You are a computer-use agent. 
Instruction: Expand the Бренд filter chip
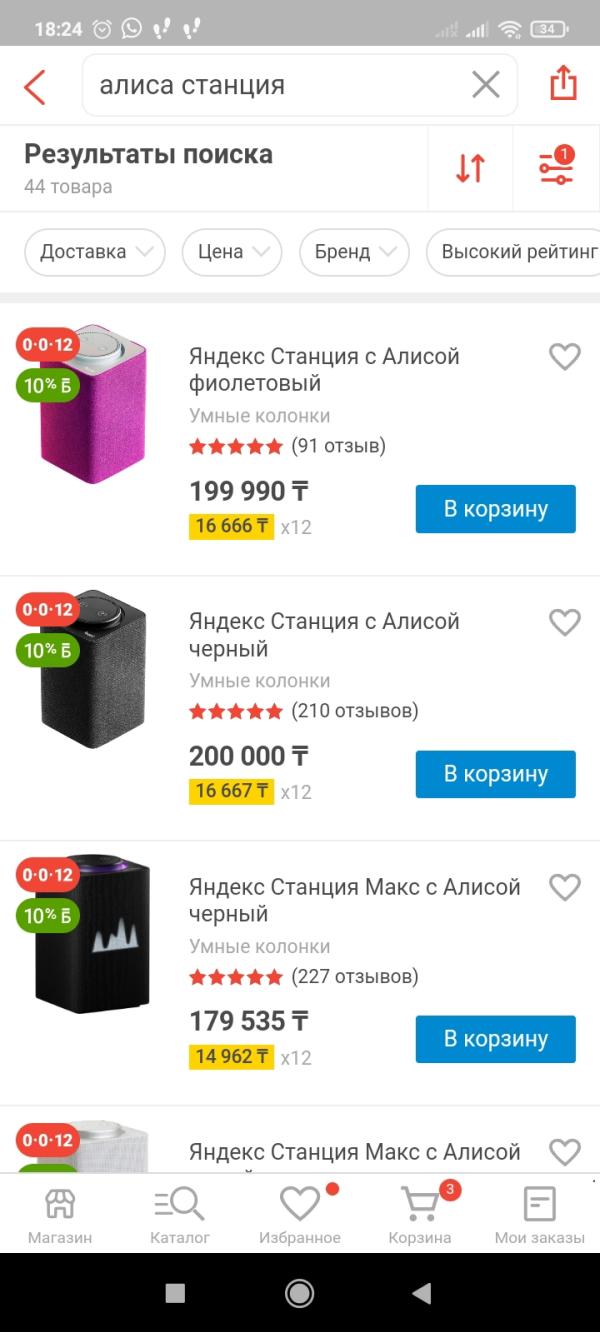[x=354, y=252]
